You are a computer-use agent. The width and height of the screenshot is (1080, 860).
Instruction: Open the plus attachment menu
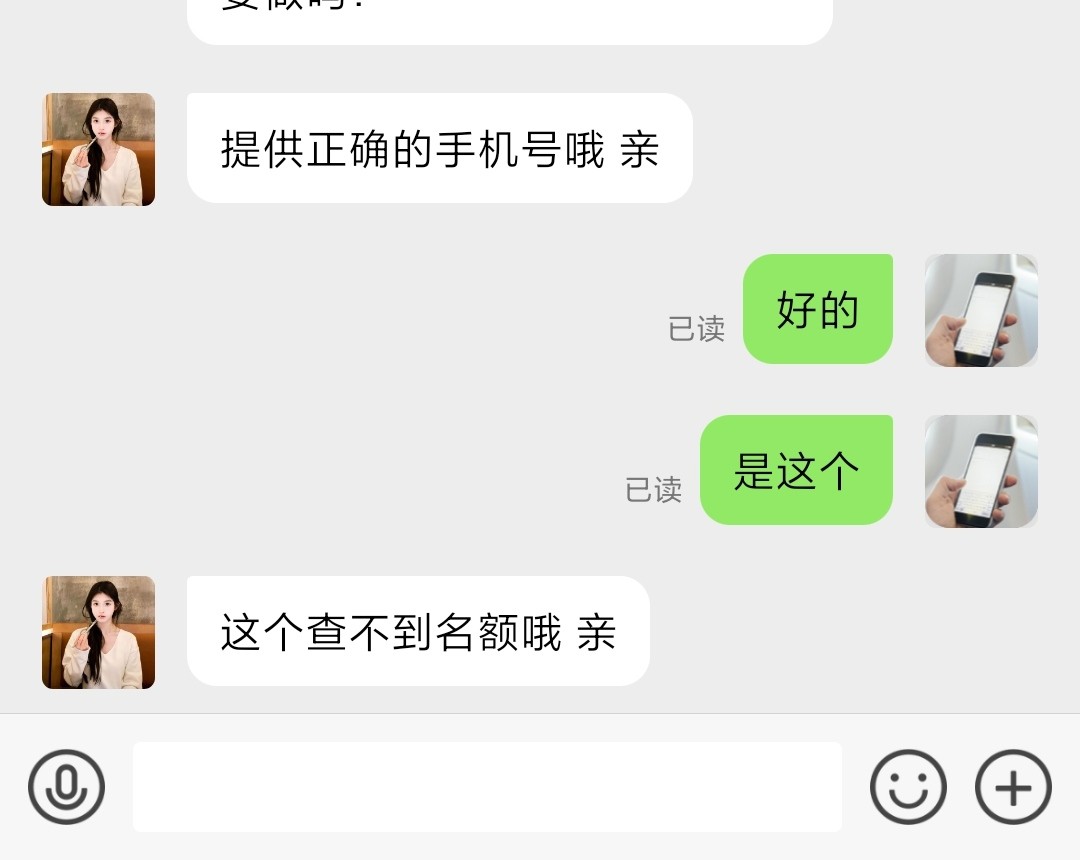click(x=1013, y=787)
